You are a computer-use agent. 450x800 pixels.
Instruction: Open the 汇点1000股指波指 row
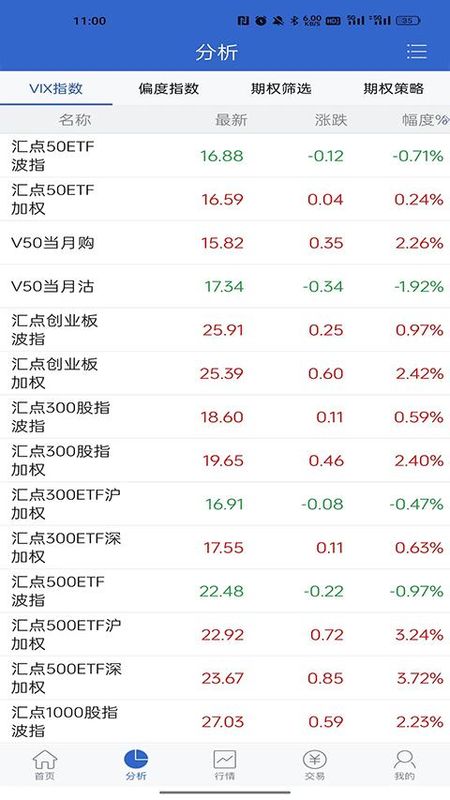click(225, 721)
